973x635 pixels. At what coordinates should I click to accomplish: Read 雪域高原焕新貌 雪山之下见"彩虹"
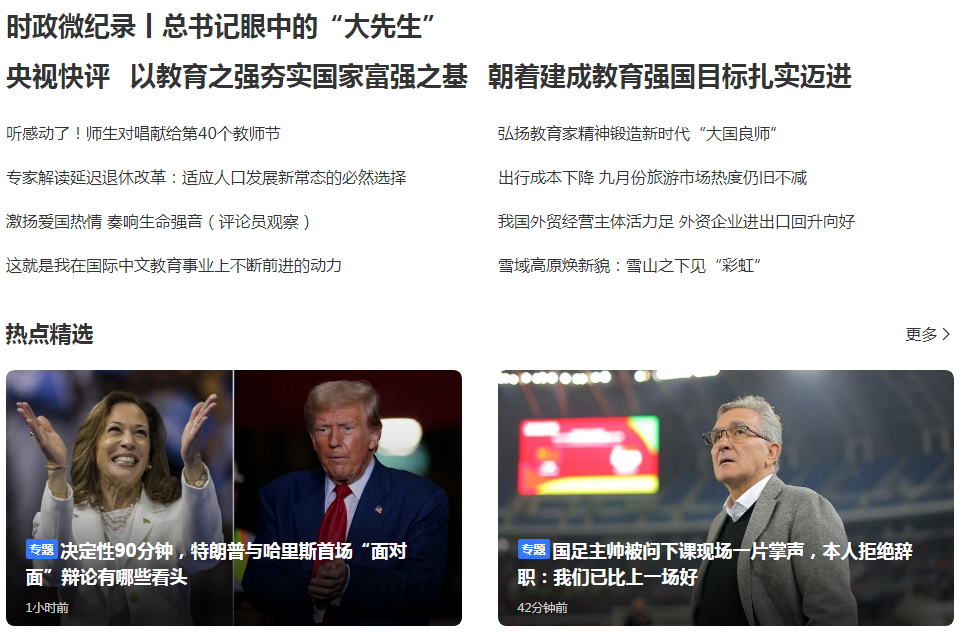[630, 266]
